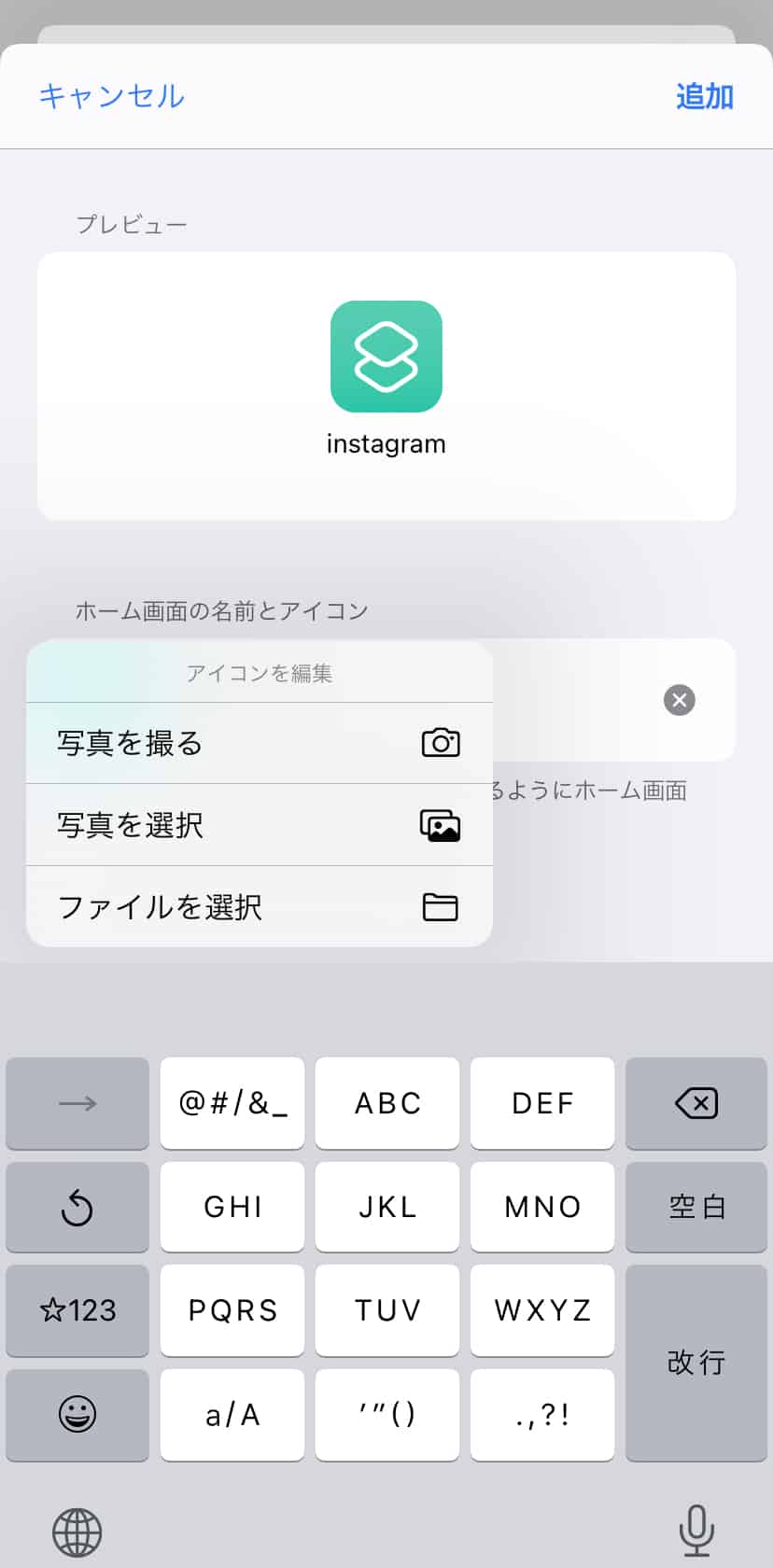773x1568 pixels.
Task: Toggle a/A letter case key
Action: tap(232, 1414)
